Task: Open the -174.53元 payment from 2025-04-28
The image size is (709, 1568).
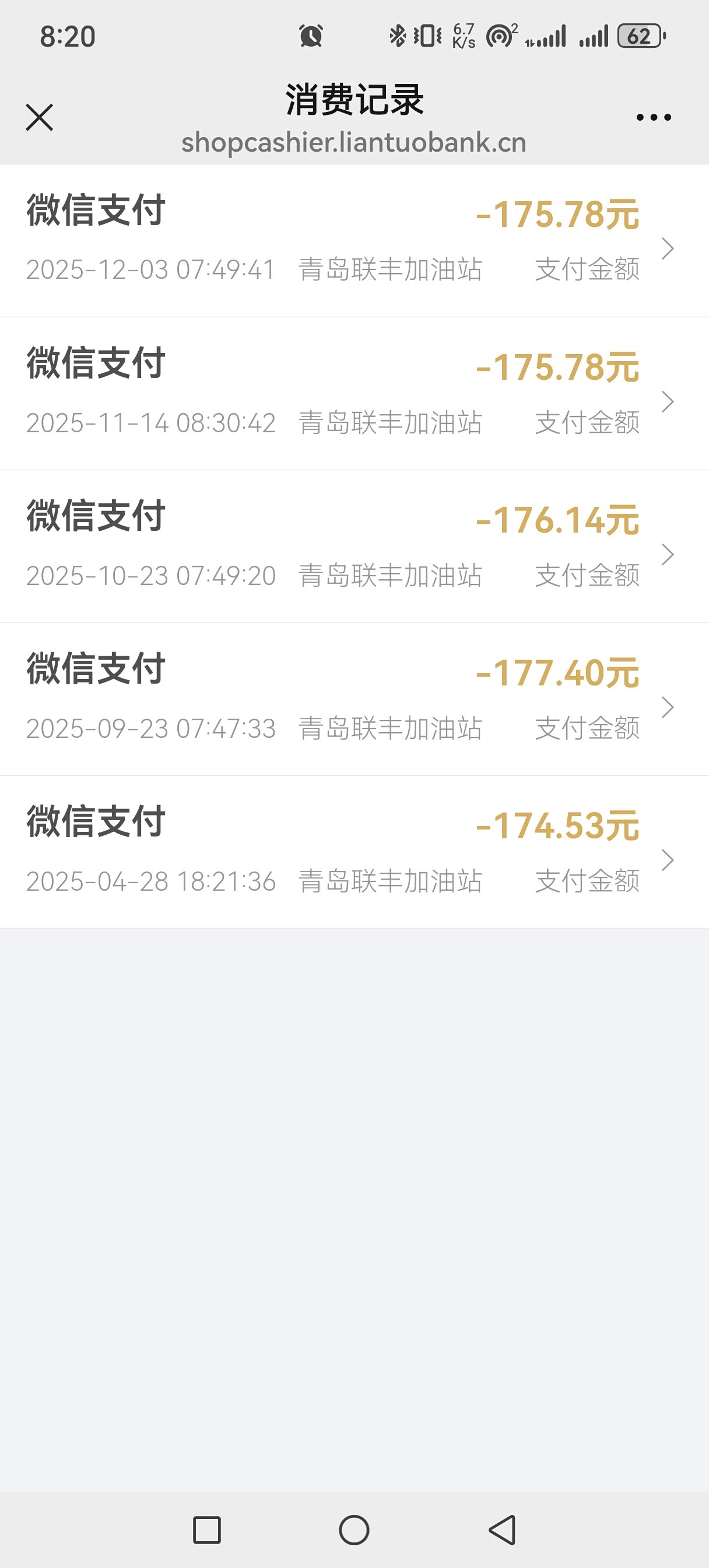Action: tap(354, 852)
